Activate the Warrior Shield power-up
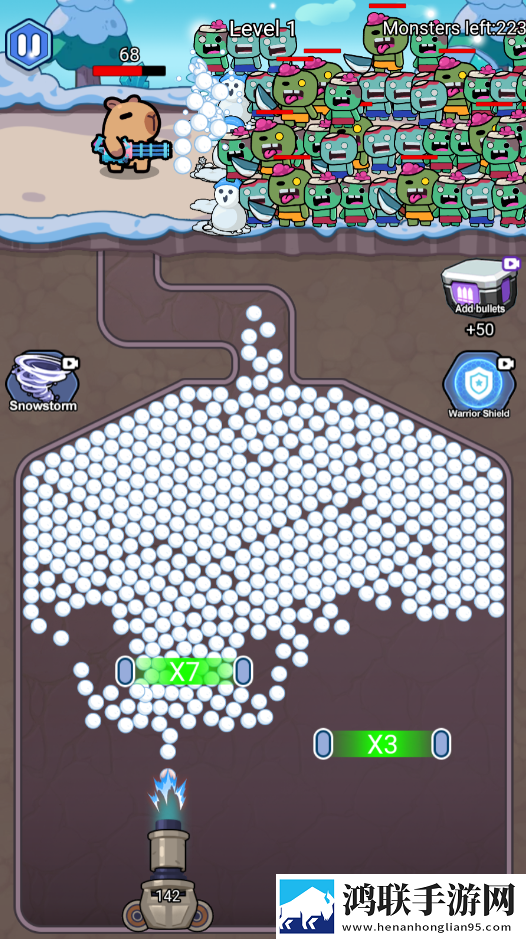 coord(479,384)
